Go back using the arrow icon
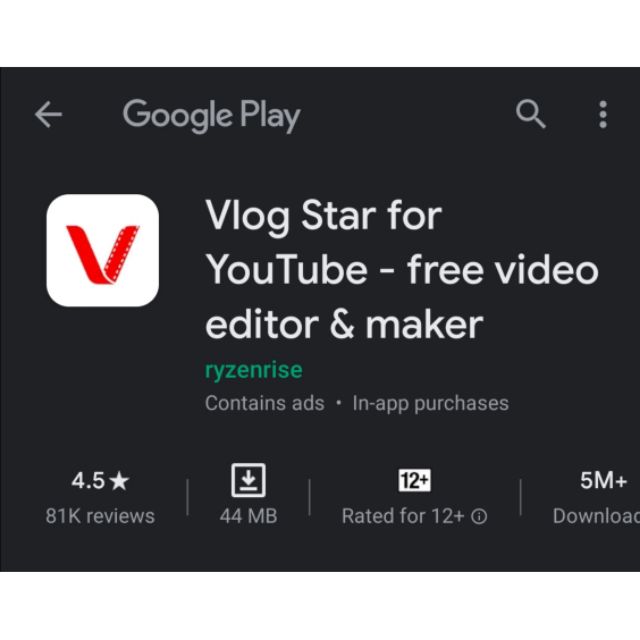 48,115
